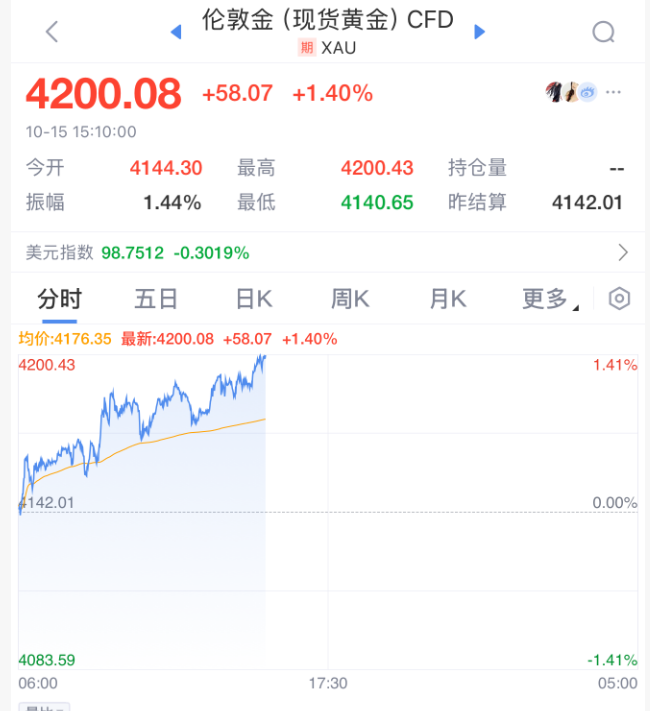
Task: Go back using the top-left arrow
Action: point(52,32)
